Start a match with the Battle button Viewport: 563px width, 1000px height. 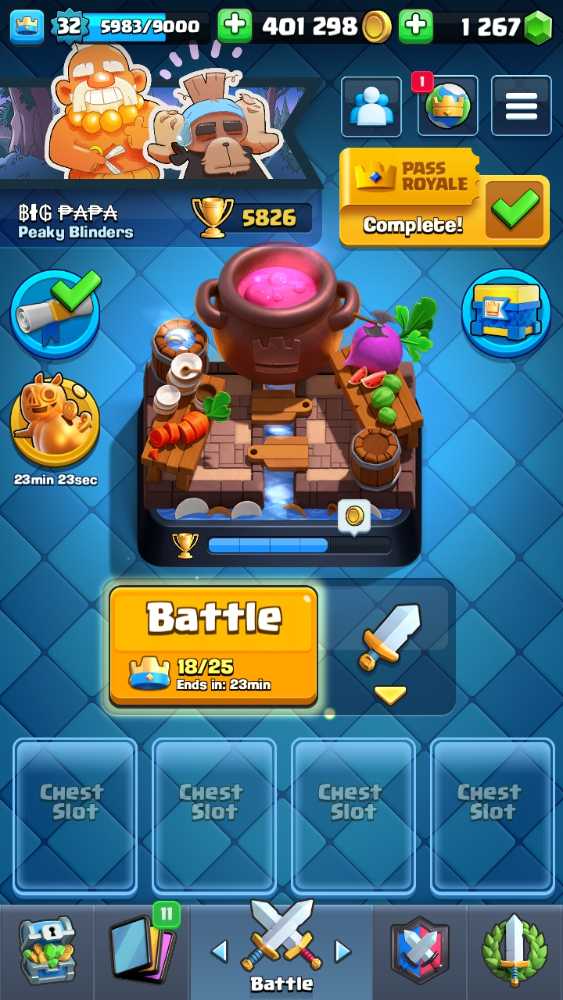pyautogui.click(x=213, y=645)
